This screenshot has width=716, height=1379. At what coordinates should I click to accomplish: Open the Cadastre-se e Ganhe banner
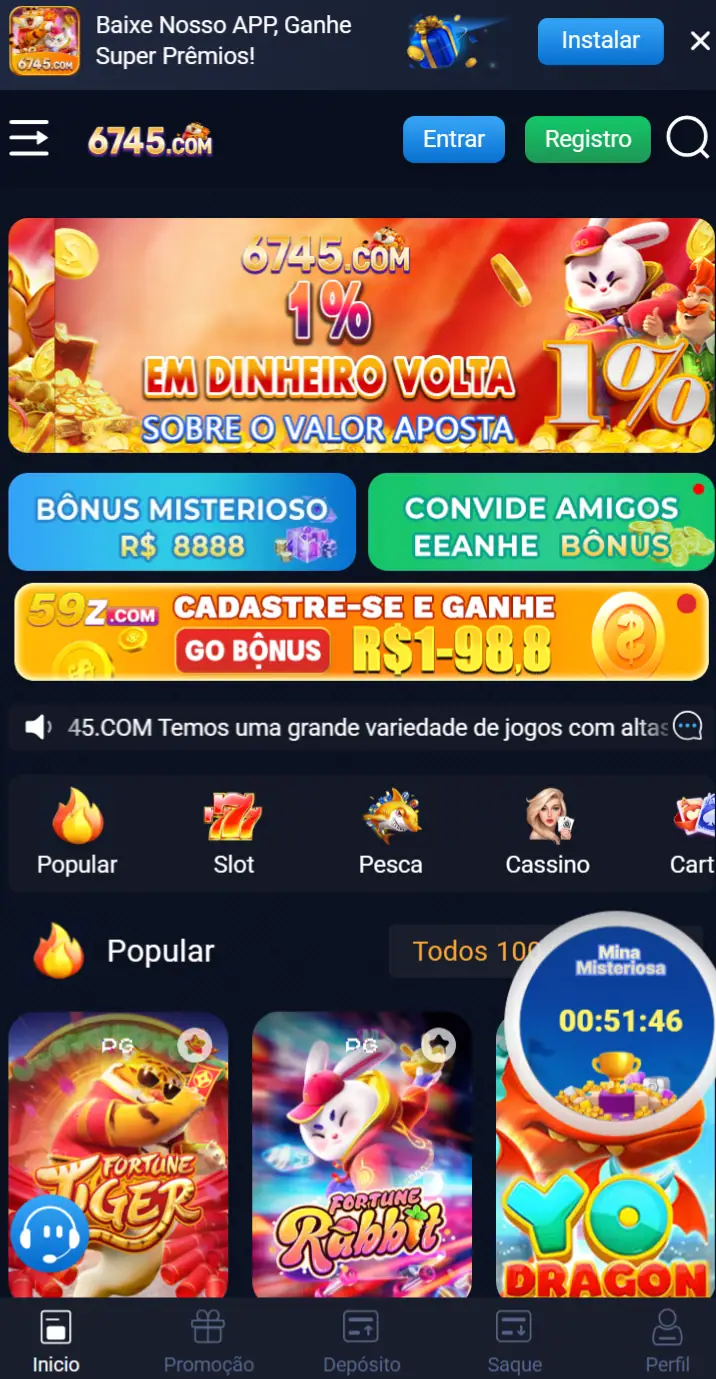pyautogui.click(x=361, y=632)
